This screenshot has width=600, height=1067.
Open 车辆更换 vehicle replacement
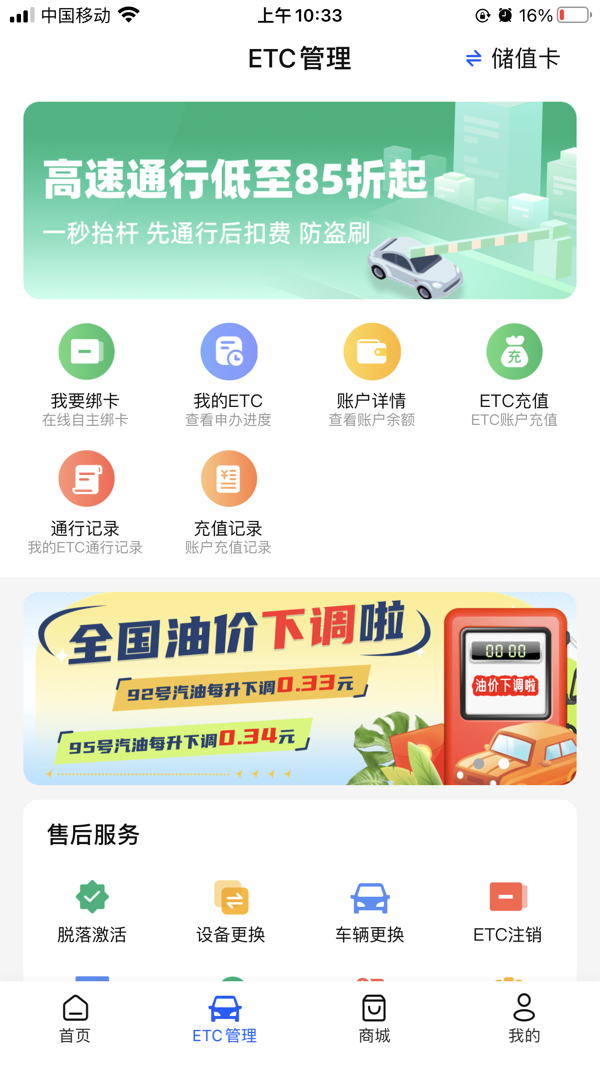tap(370, 912)
